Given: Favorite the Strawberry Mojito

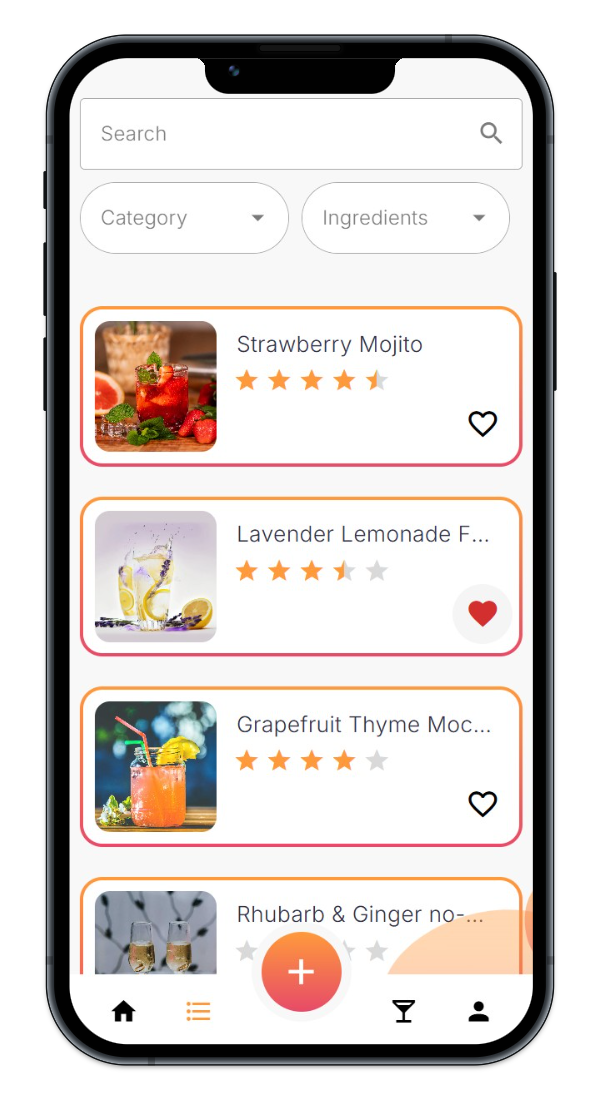Looking at the screenshot, I should 482,424.
